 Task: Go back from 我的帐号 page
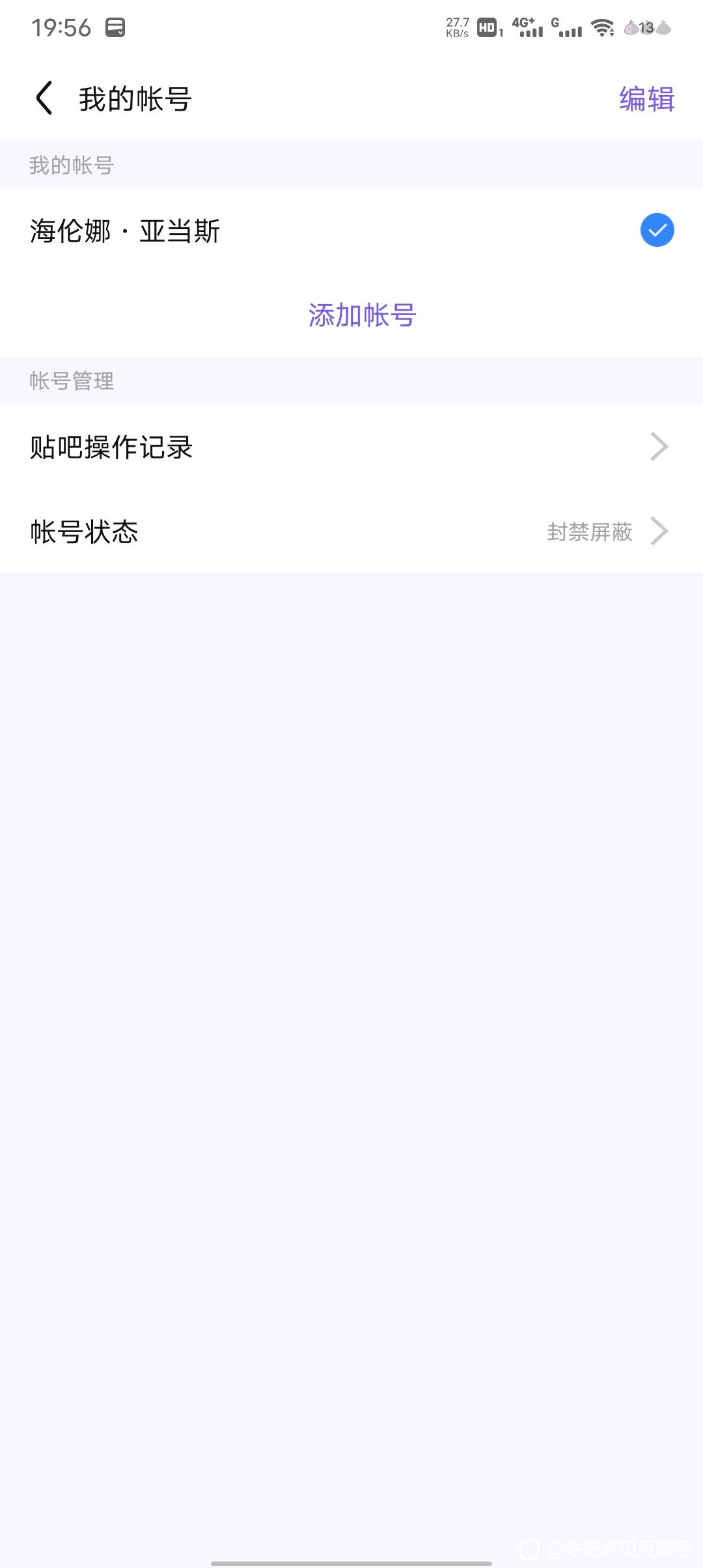coord(44,99)
